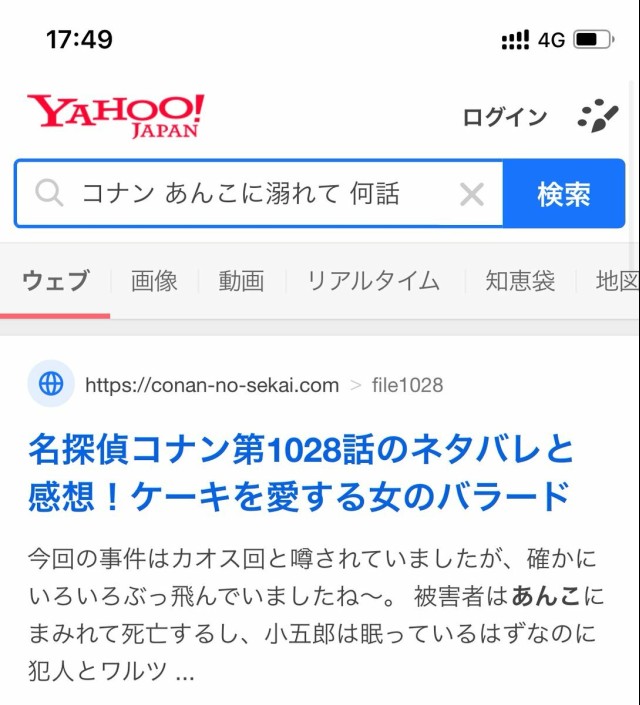Image resolution: width=640 pixels, height=705 pixels.
Task: Switch to the 画像 images tab
Action: coord(154,281)
